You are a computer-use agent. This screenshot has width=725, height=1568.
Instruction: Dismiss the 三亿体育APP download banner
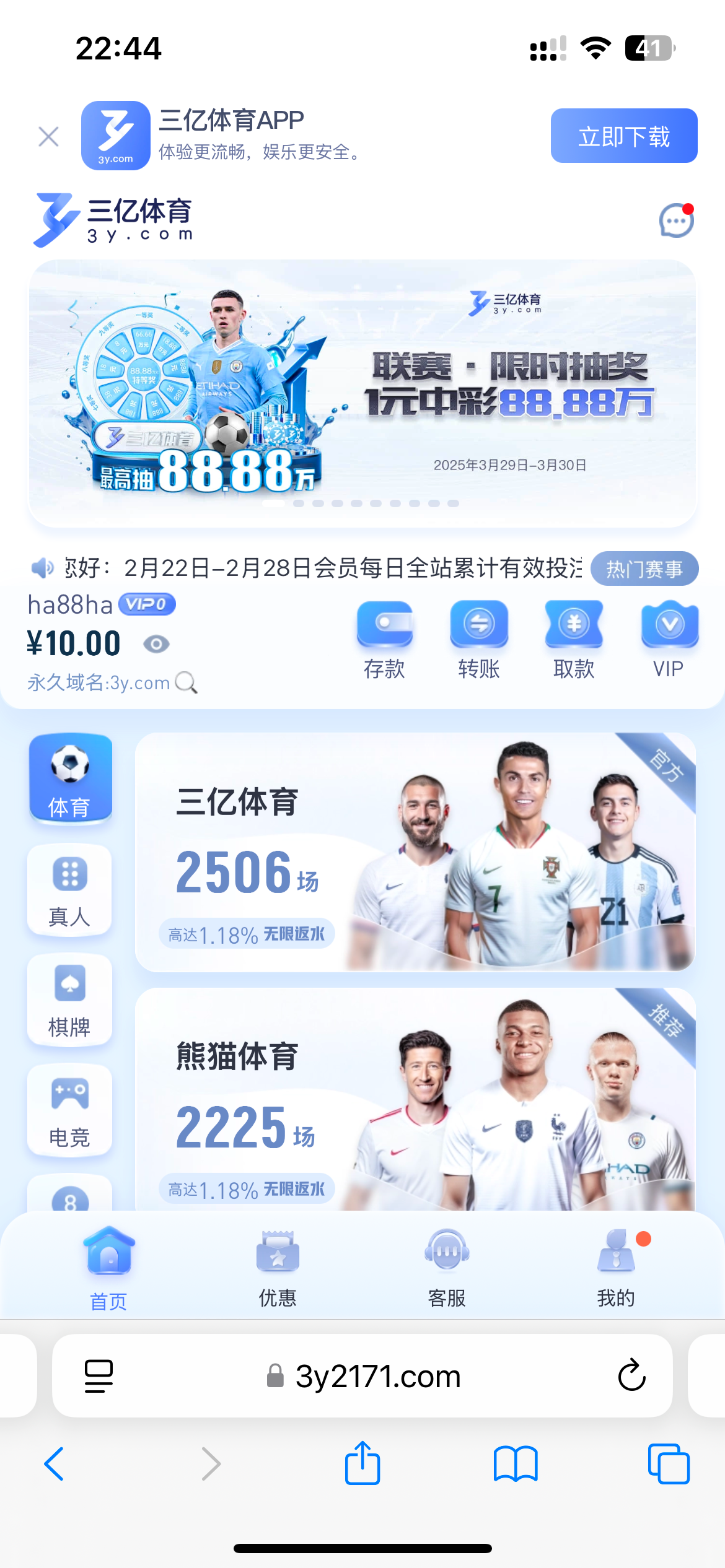pos(48,136)
